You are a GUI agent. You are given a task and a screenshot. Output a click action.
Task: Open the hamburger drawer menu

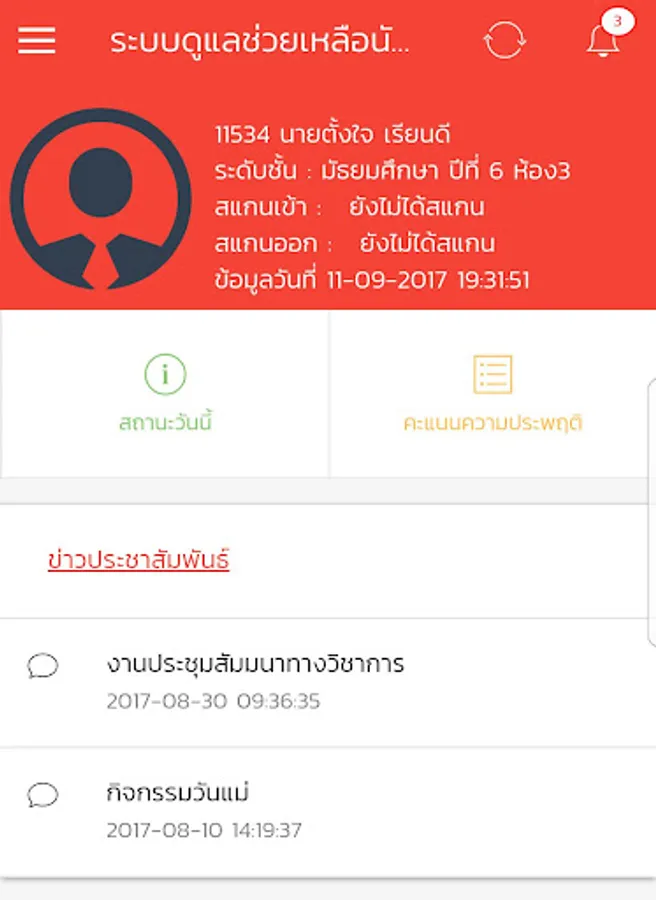[x=37, y=41]
